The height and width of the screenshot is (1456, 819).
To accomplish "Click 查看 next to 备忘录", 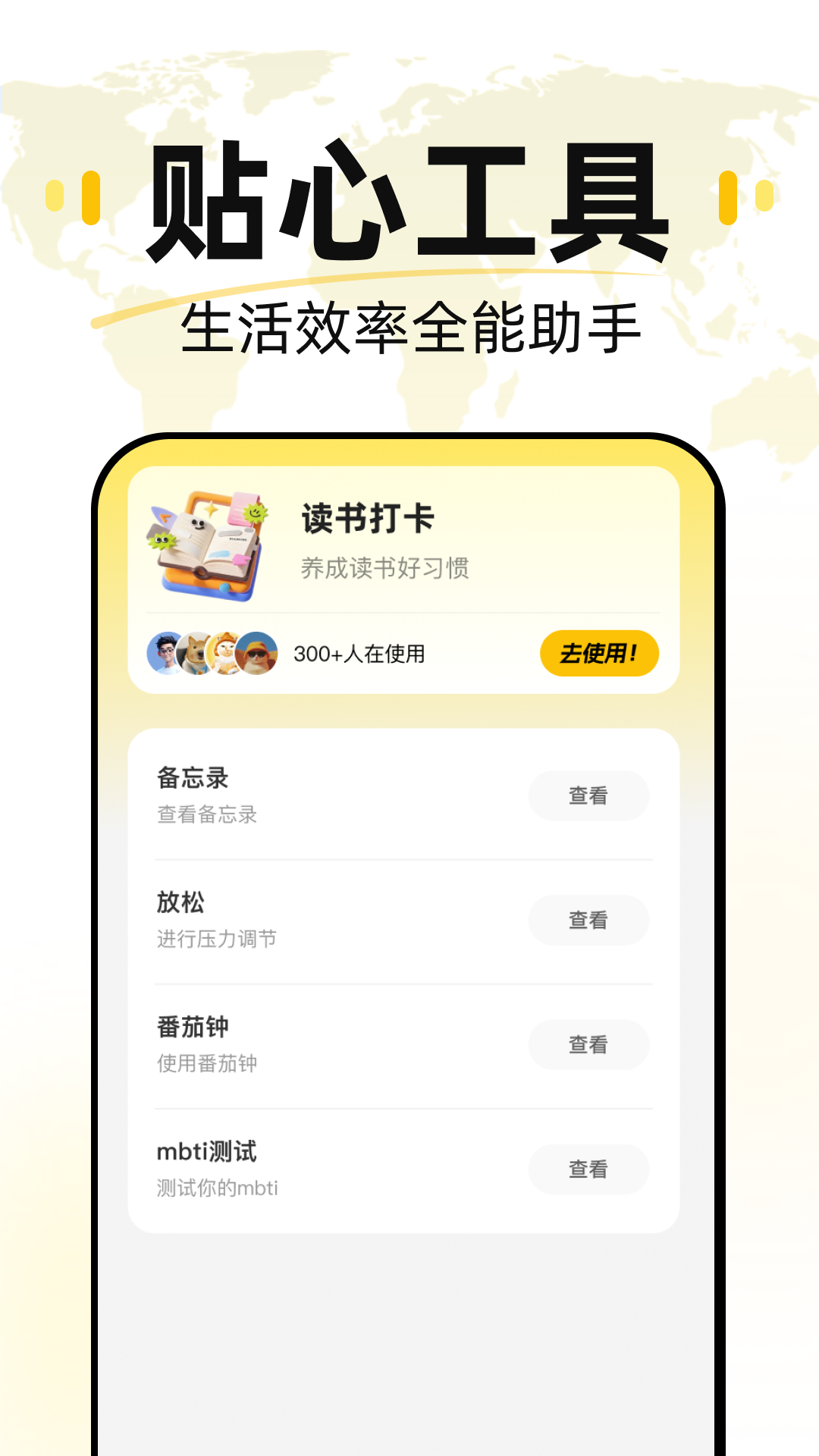I will [x=588, y=795].
